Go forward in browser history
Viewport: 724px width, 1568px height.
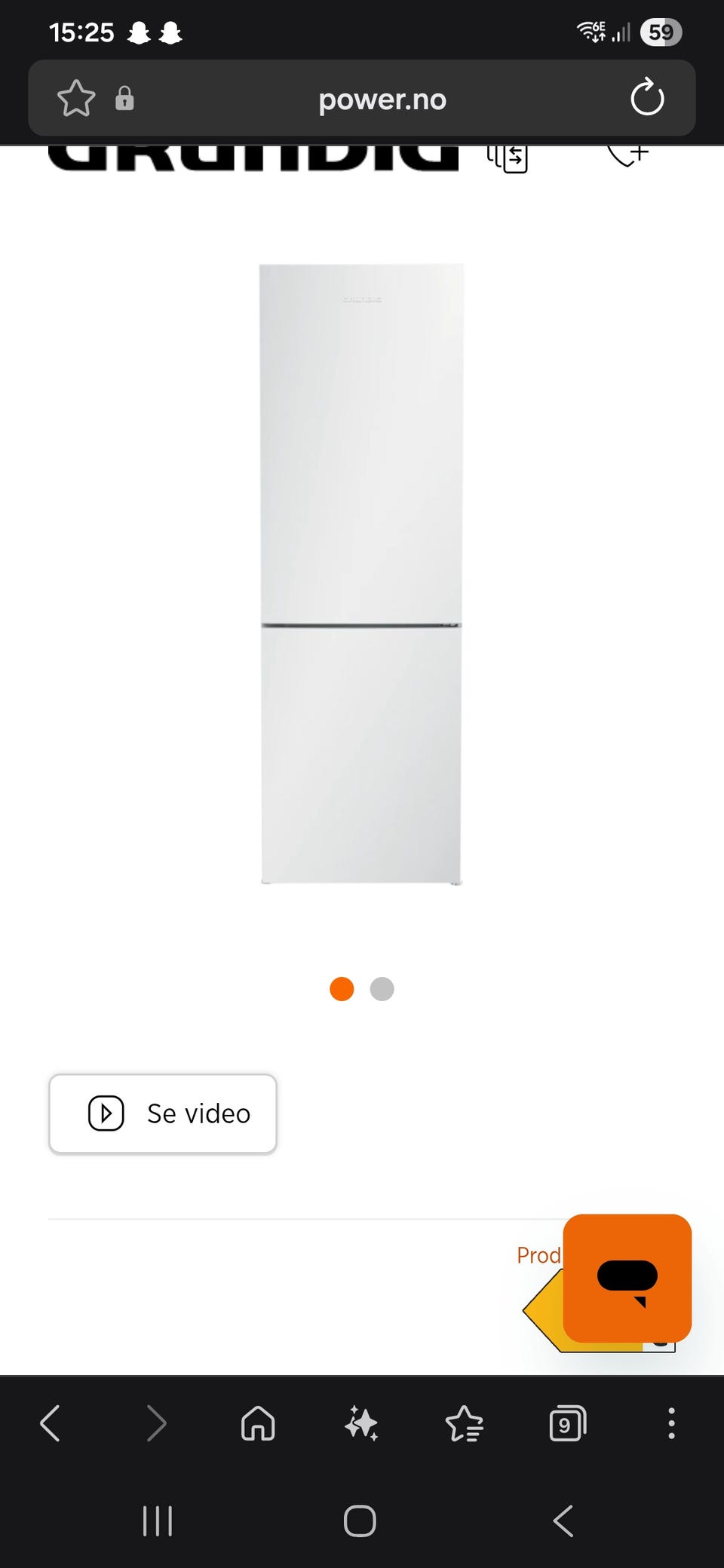[x=155, y=1424]
